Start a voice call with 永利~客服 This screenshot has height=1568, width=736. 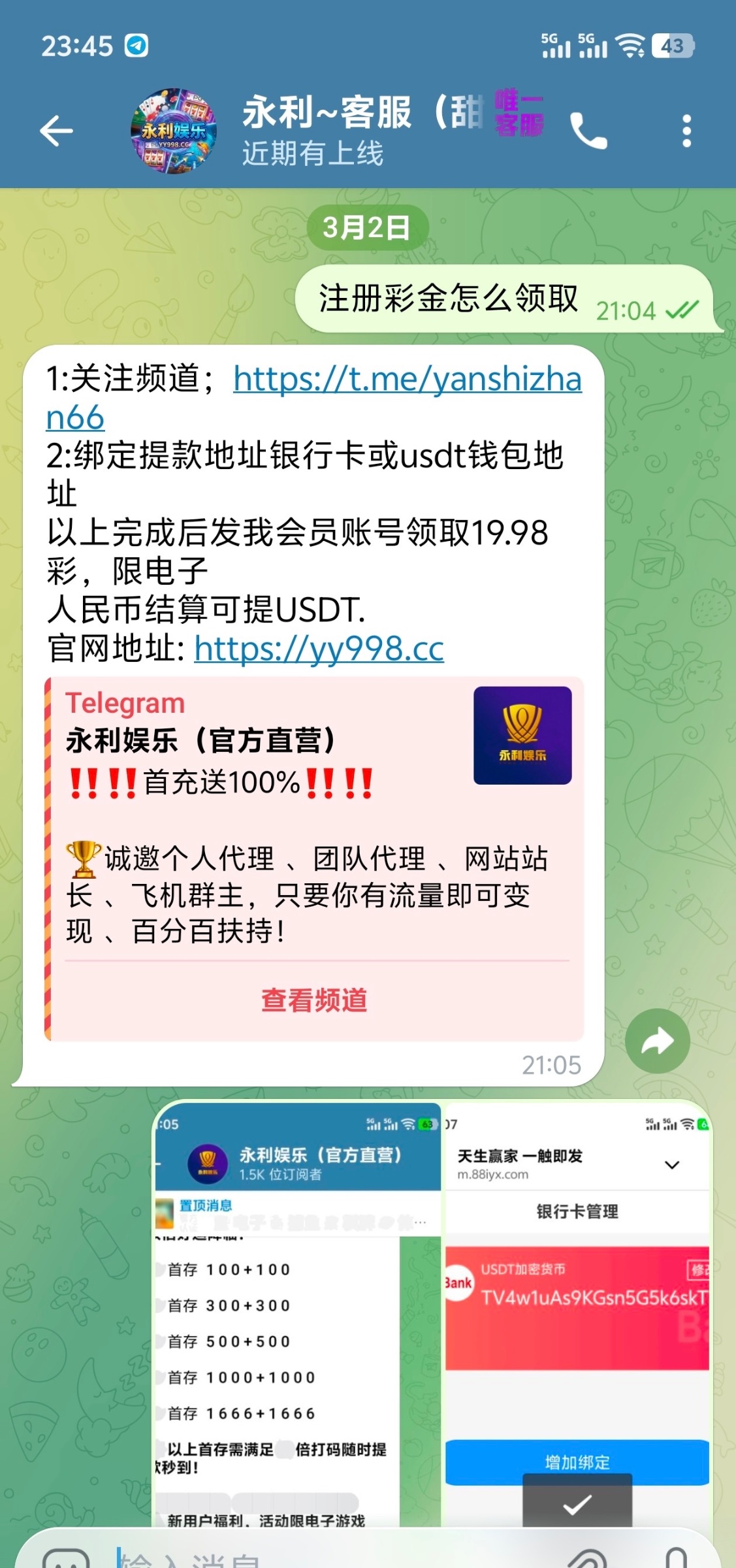588,131
